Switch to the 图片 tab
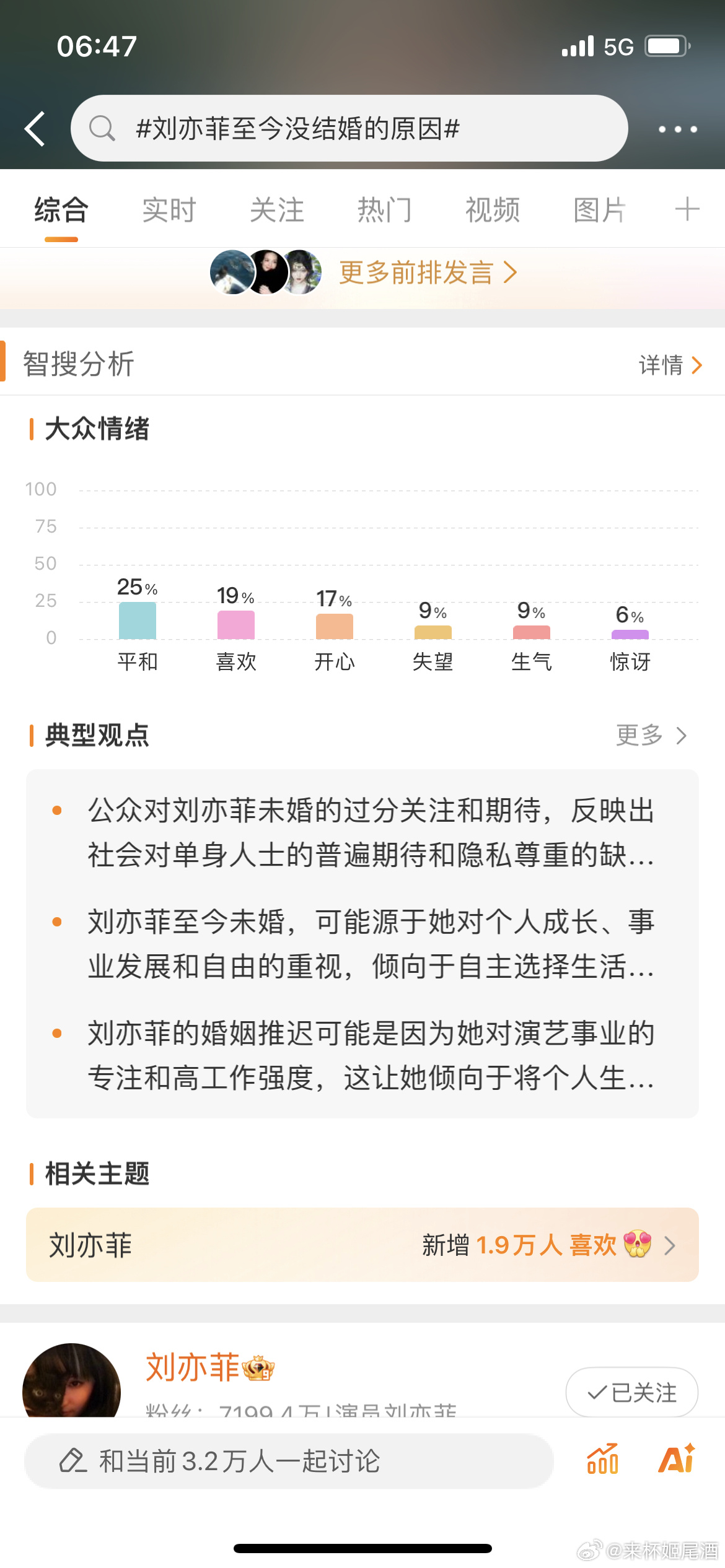The height and width of the screenshot is (1568, 725). pyautogui.click(x=599, y=210)
